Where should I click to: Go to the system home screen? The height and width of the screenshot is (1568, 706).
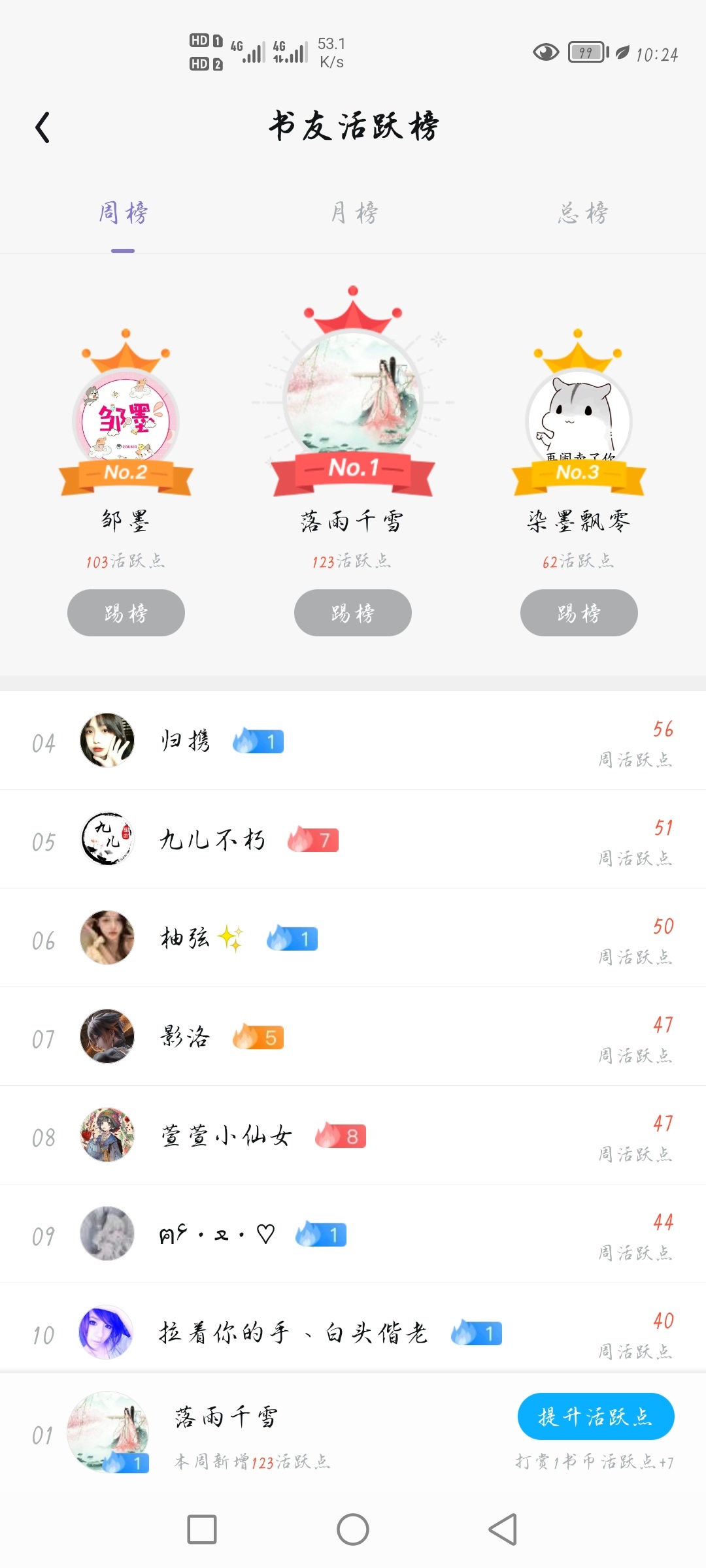click(353, 1529)
